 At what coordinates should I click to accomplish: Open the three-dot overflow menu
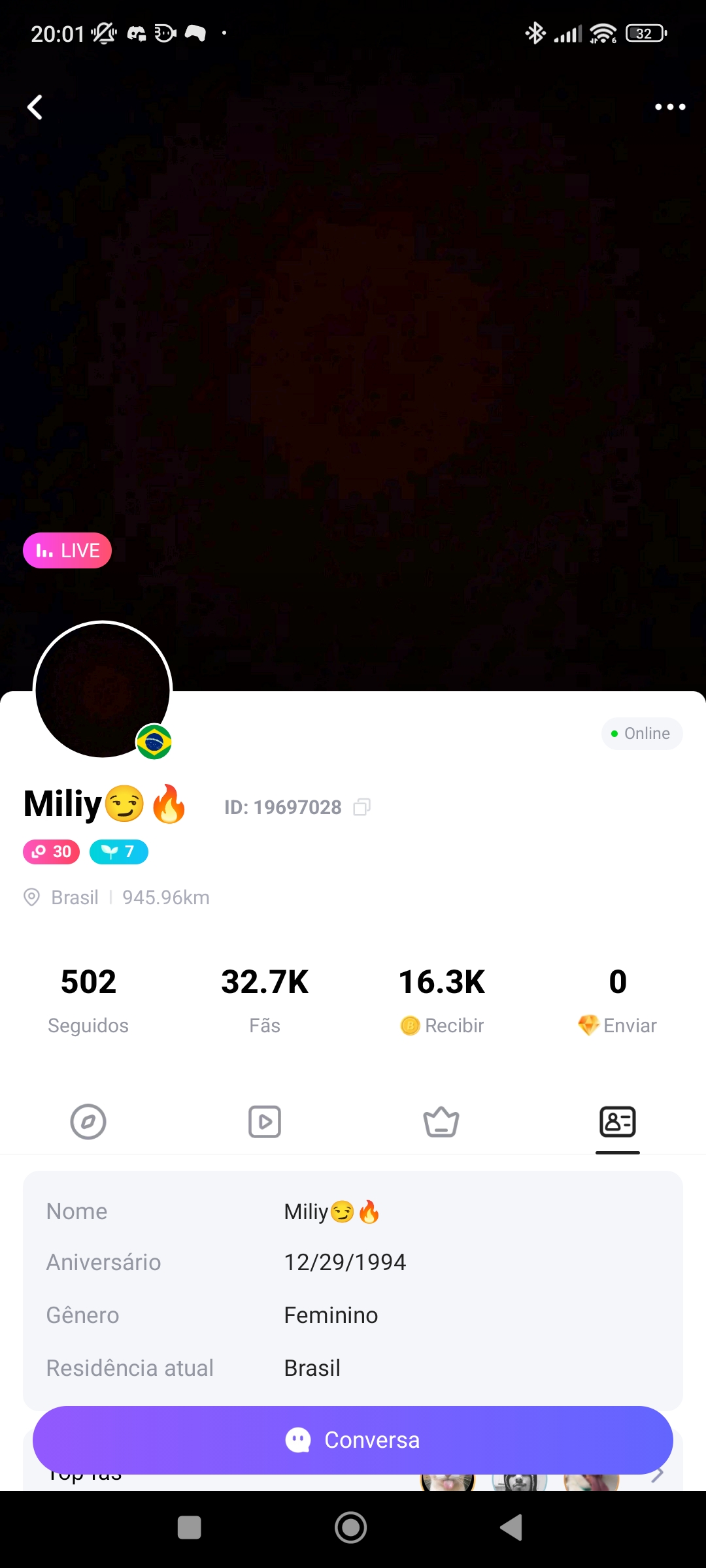click(x=670, y=107)
